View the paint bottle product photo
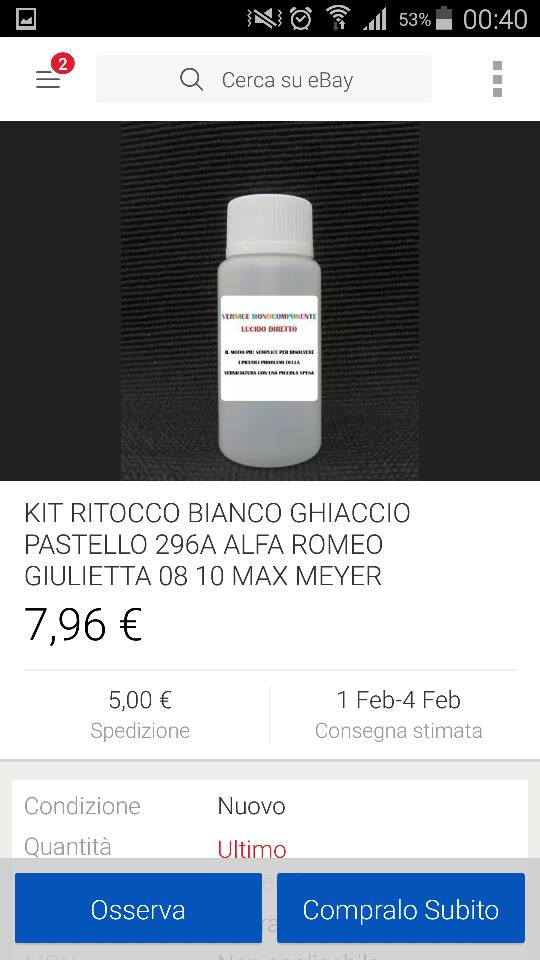Screen dimensions: 540x960 pos(270,301)
